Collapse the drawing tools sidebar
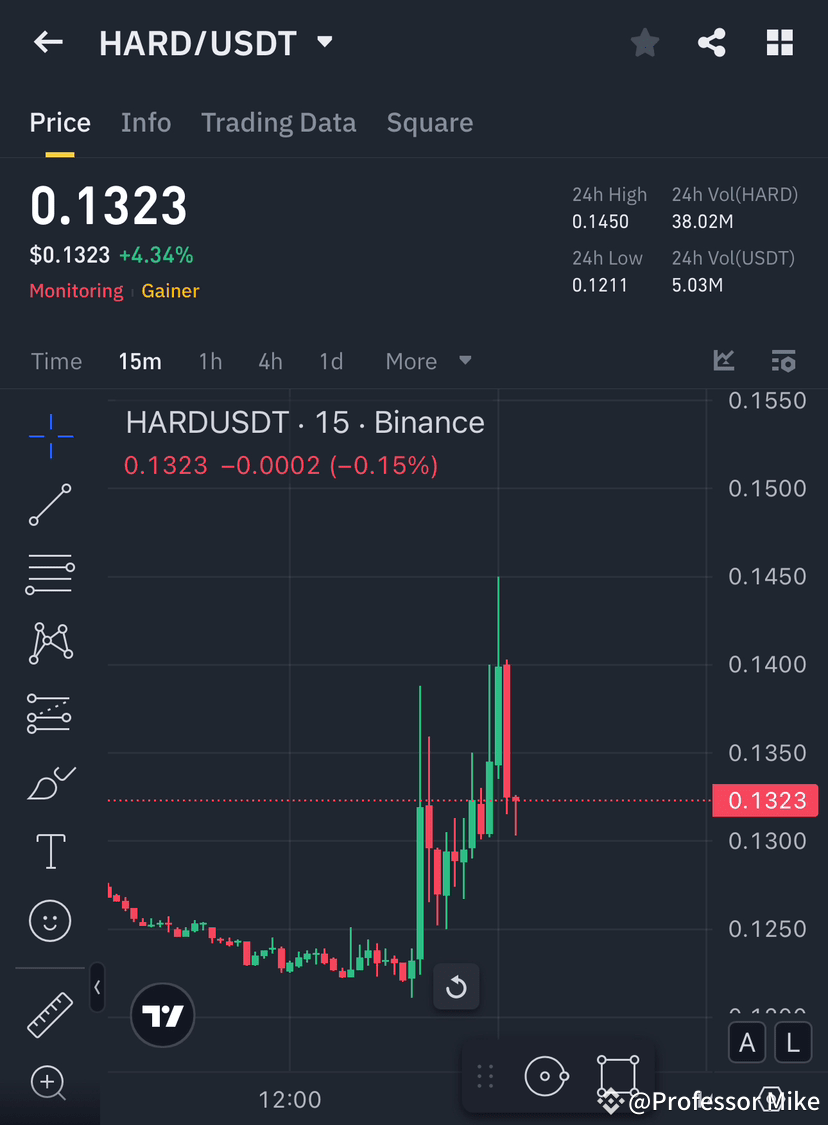The image size is (828, 1125). click(x=97, y=987)
